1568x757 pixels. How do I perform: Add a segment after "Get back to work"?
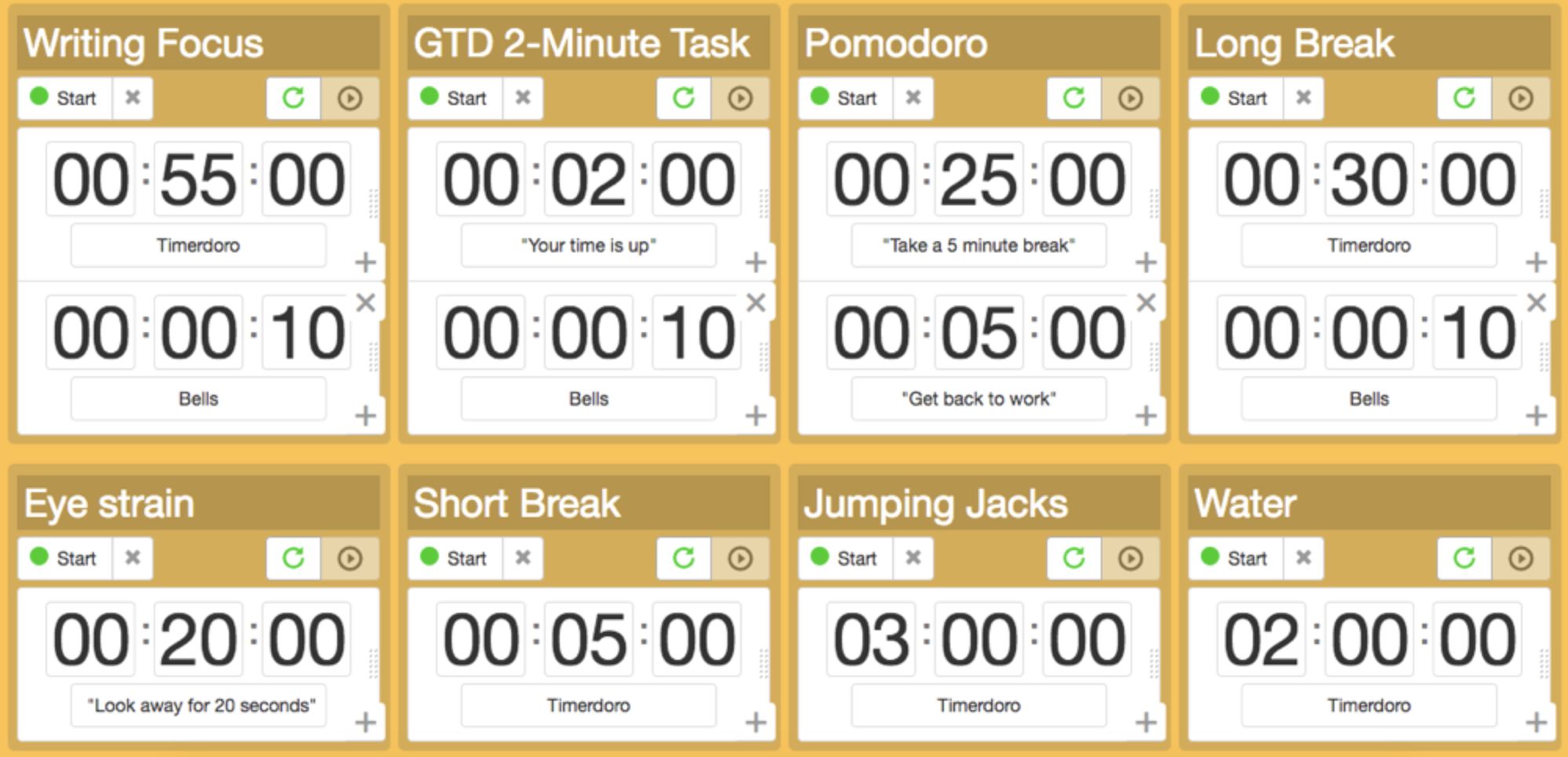click(1145, 415)
